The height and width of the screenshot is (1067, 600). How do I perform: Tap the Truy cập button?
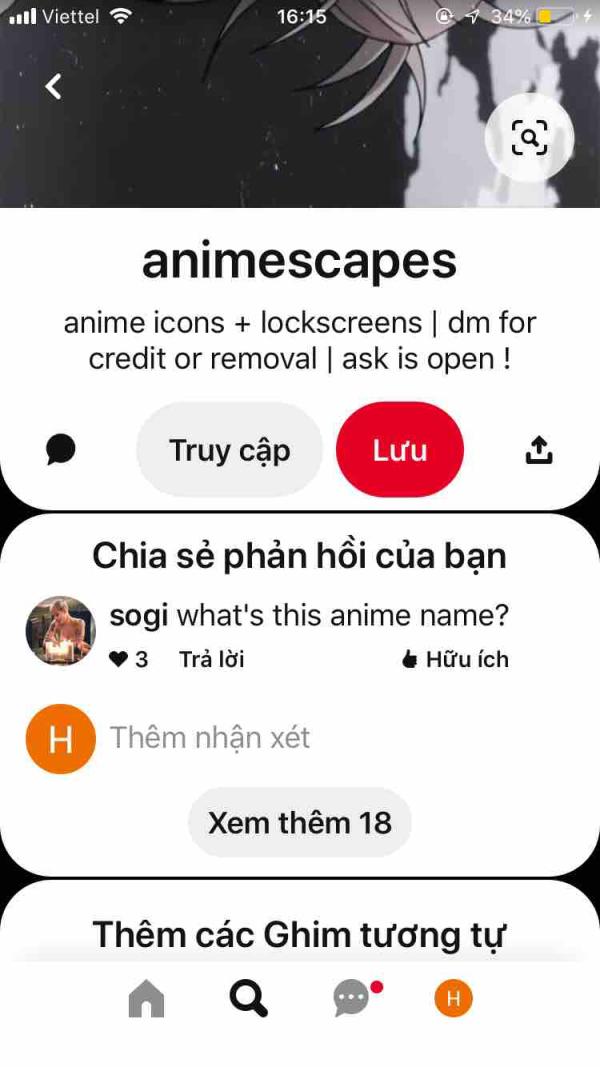(229, 450)
